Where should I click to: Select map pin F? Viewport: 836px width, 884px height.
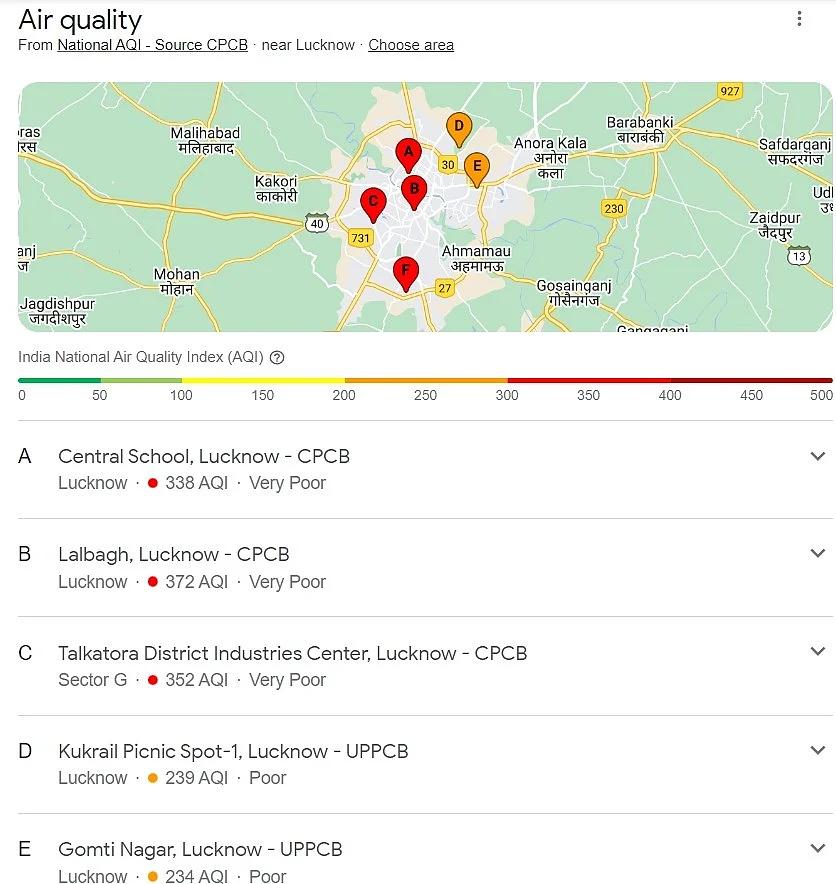click(405, 270)
